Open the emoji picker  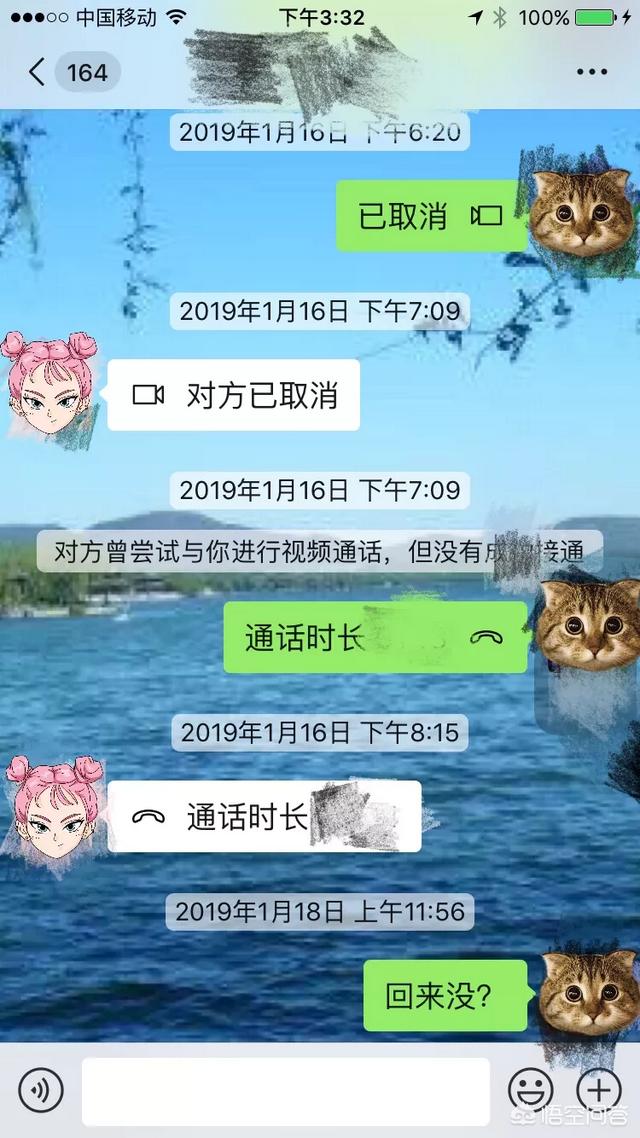[529, 1088]
